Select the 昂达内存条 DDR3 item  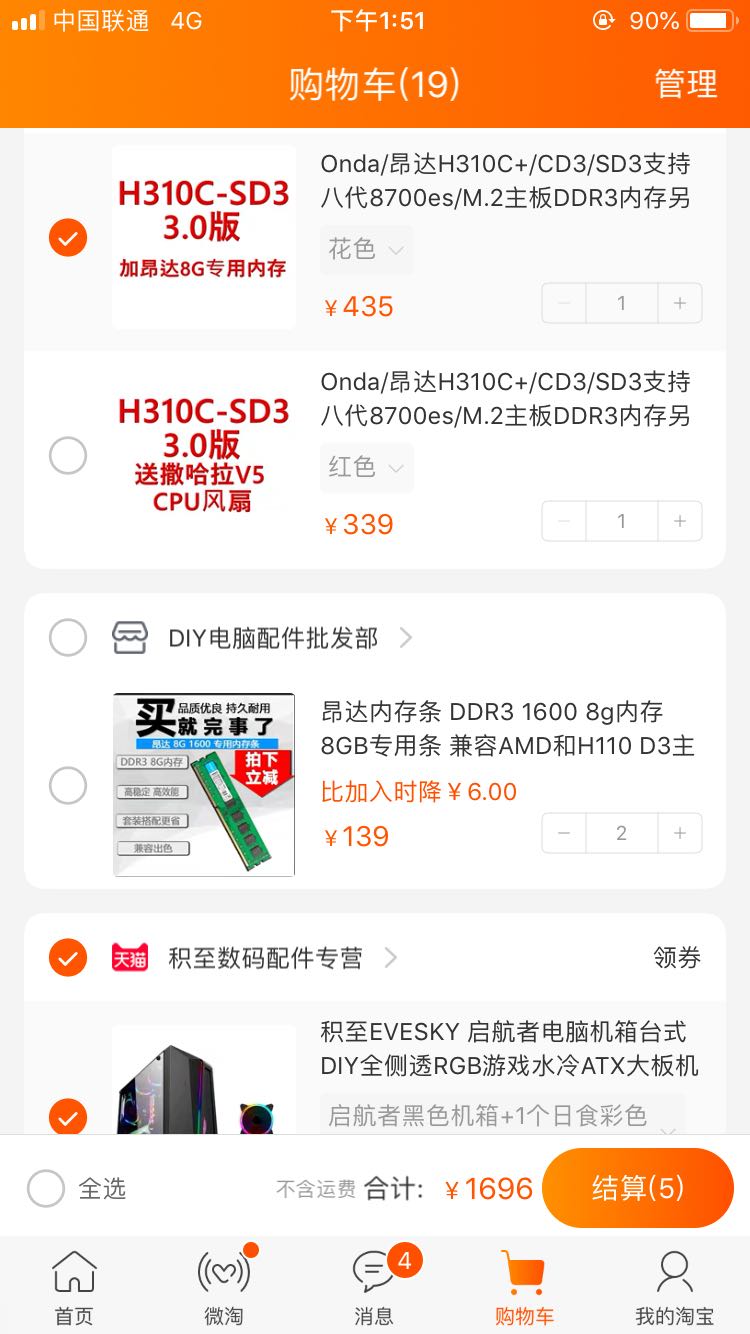pos(68,785)
